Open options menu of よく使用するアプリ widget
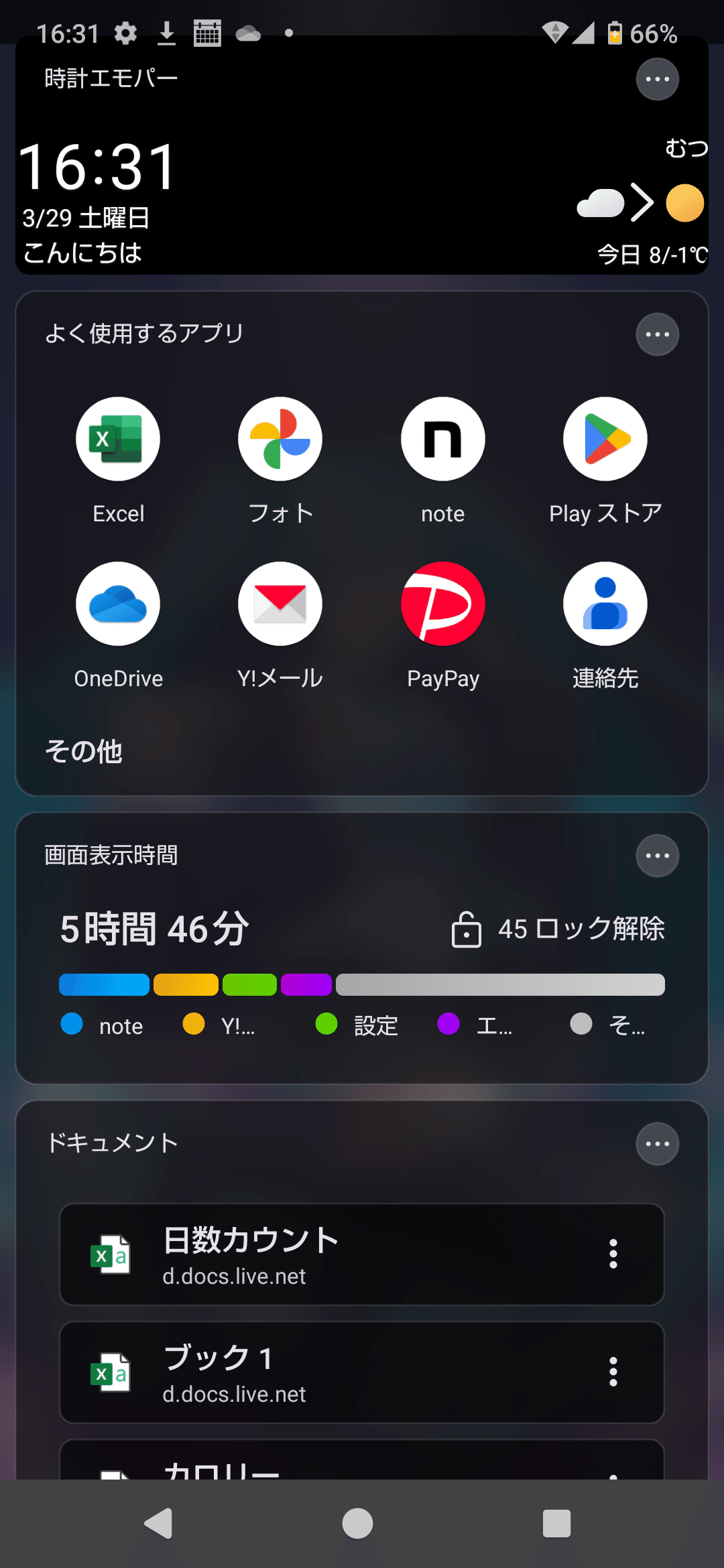 tap(656, 334)
